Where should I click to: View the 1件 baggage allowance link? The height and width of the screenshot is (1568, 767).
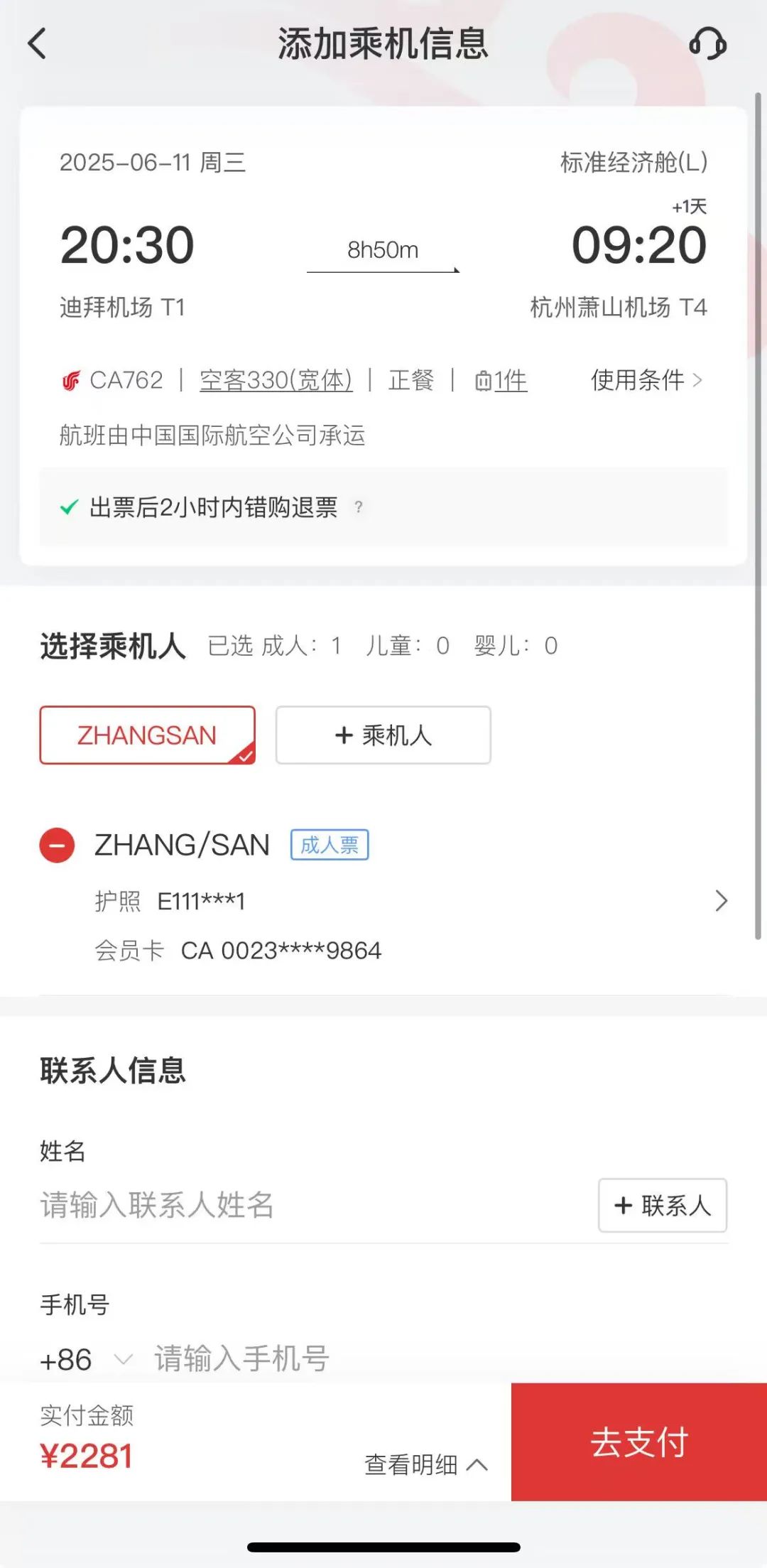coord(501,380)
